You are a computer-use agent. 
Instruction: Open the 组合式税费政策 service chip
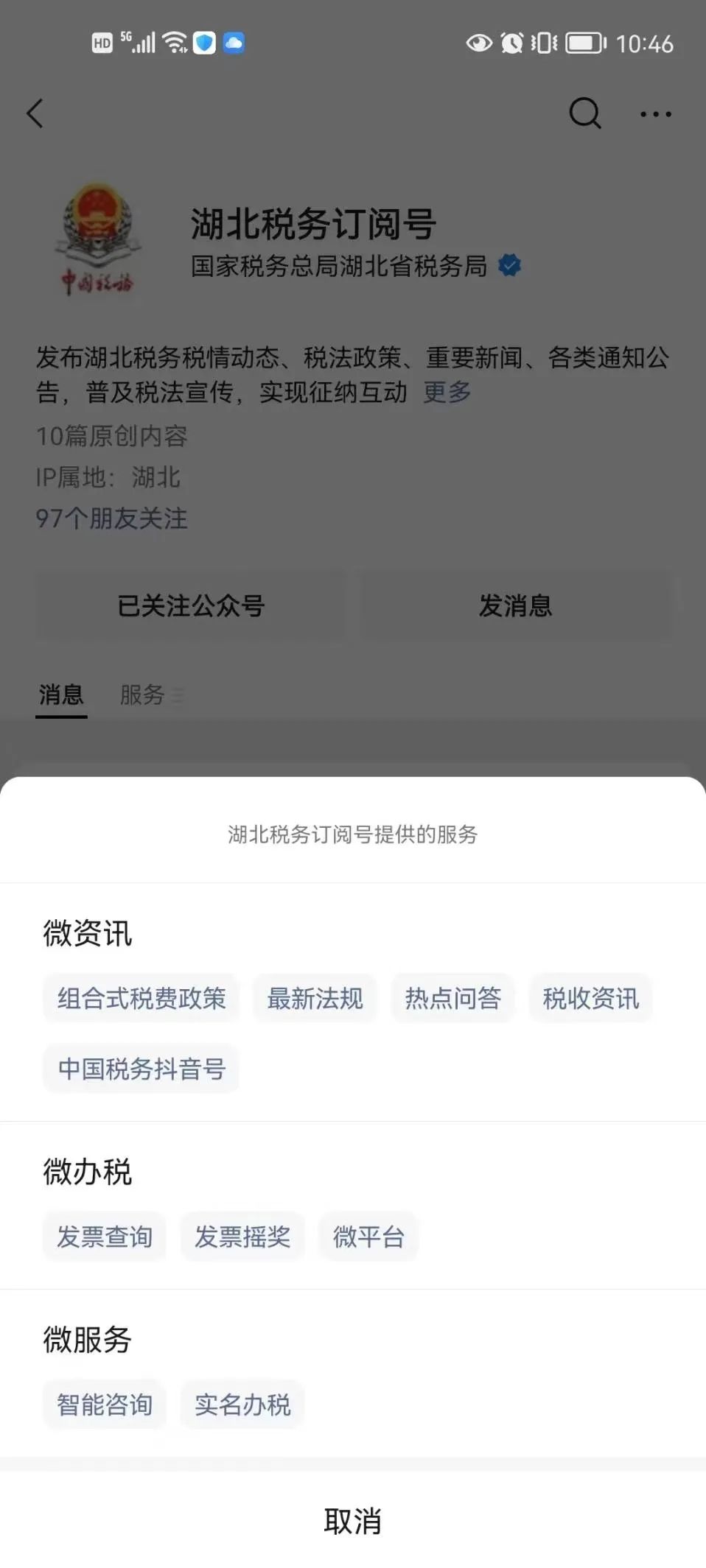(141, 999)
